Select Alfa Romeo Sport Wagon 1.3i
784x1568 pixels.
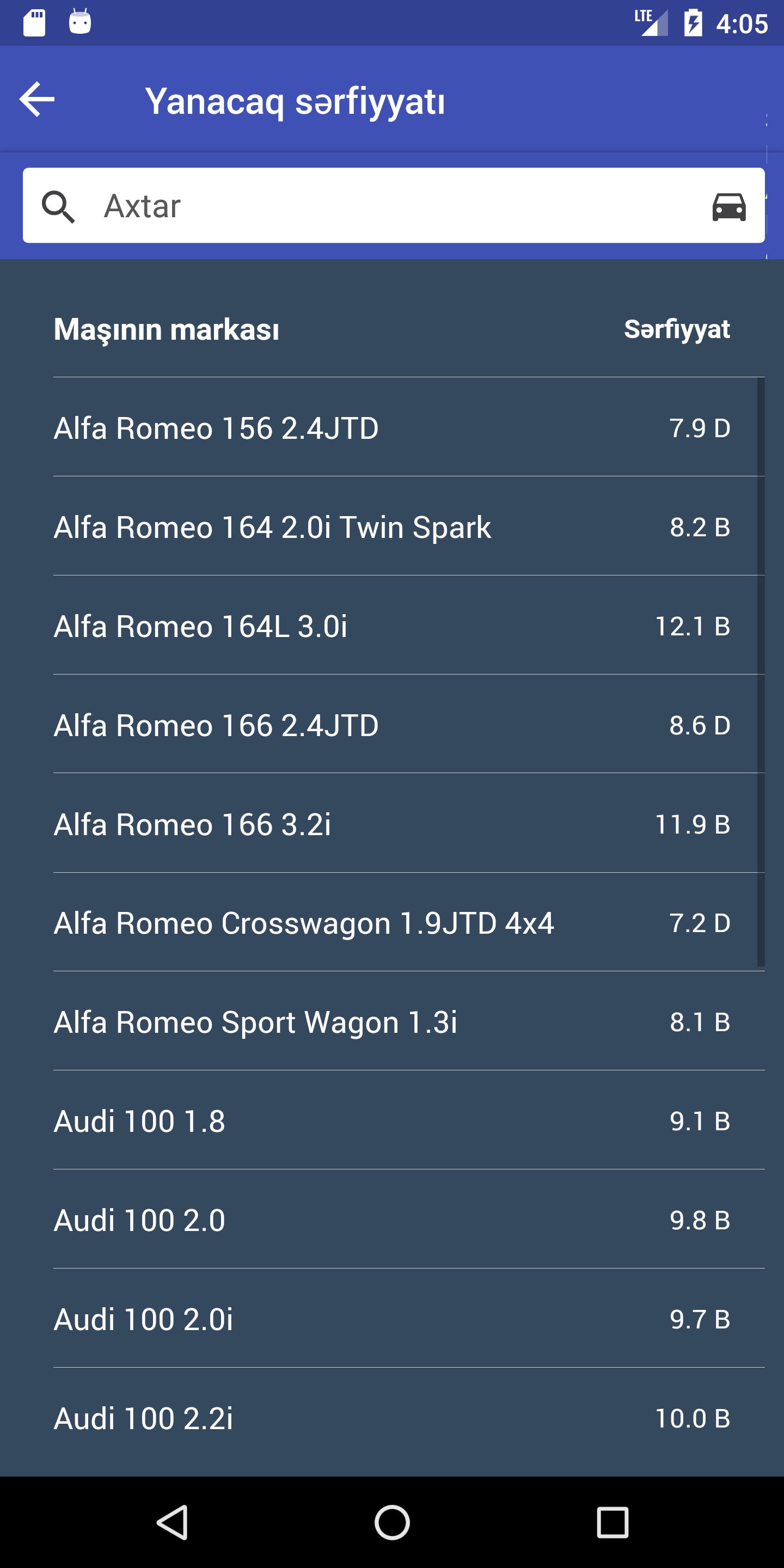coord(392,1021)
